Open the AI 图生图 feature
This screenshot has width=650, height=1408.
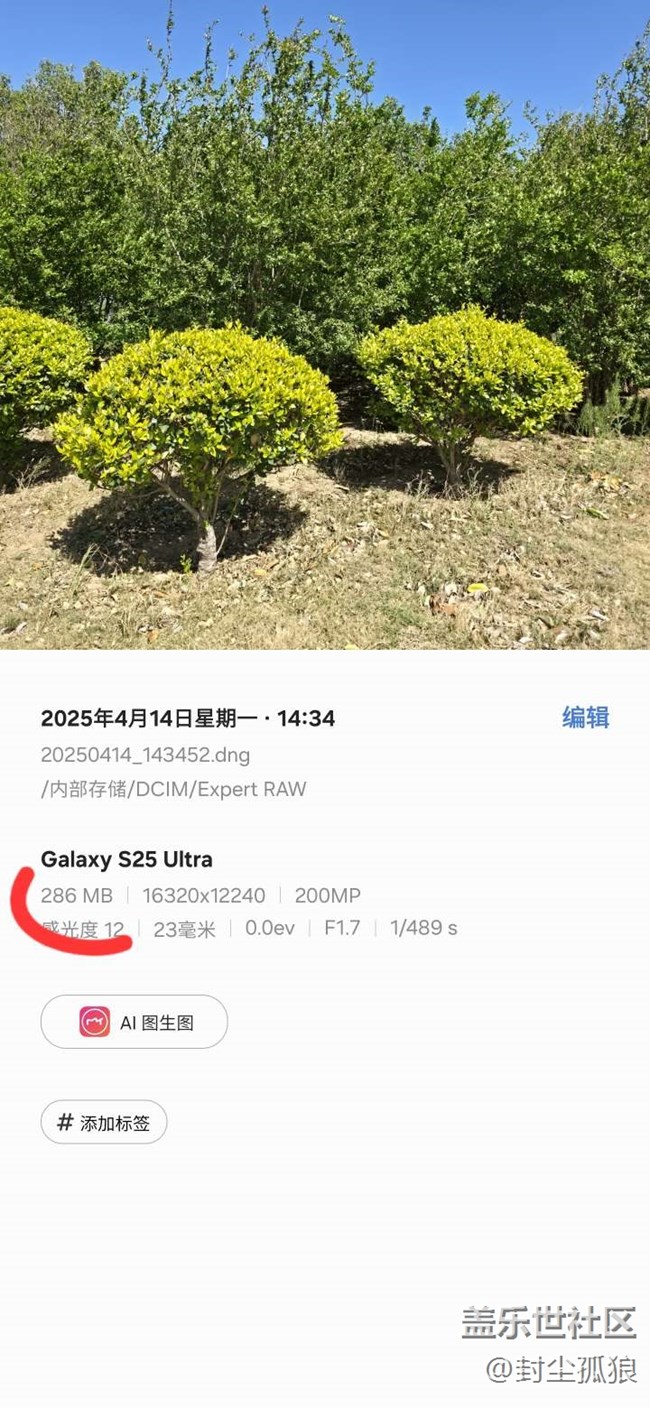pyautogui.click(x=134, y=1022)
